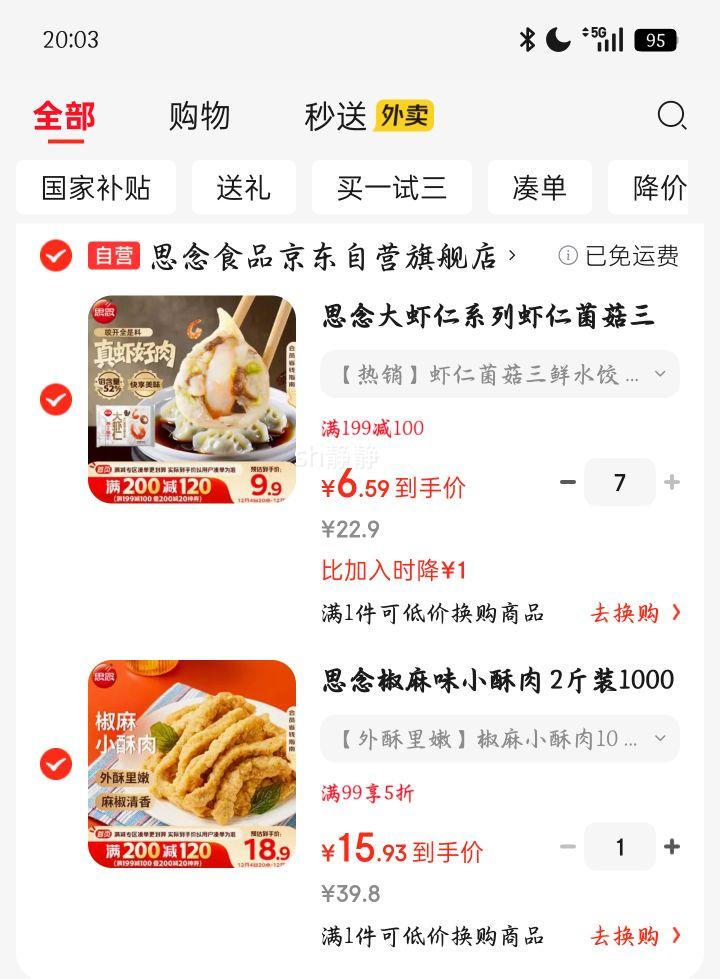Tap the info icon beside 已免运费
Screen dimensions: 720x979
pyautogui.click(x=570, y=256)
